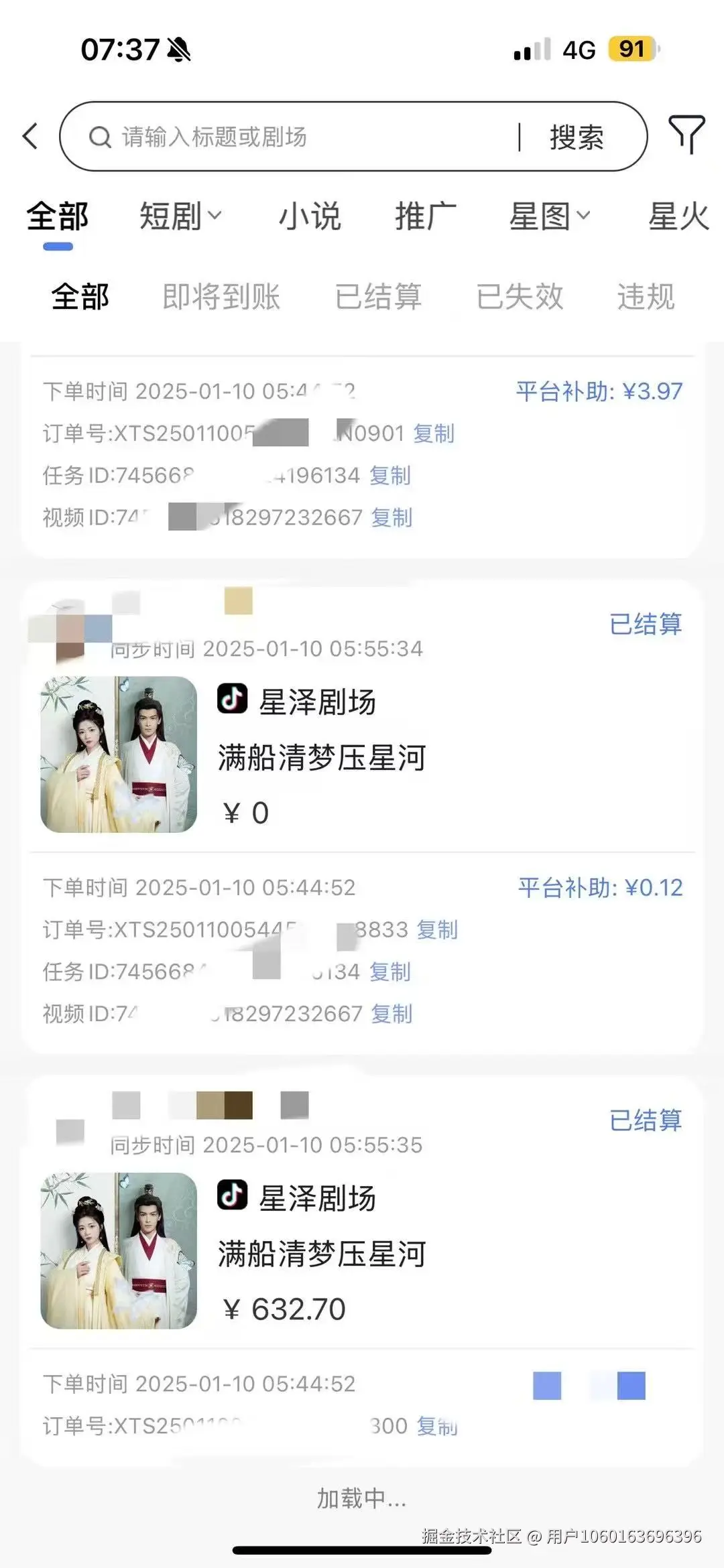Screen dimensions: 724x1568
Task: Select the 违规 filter
Action: pyautogui.click(x=646, y=296)
